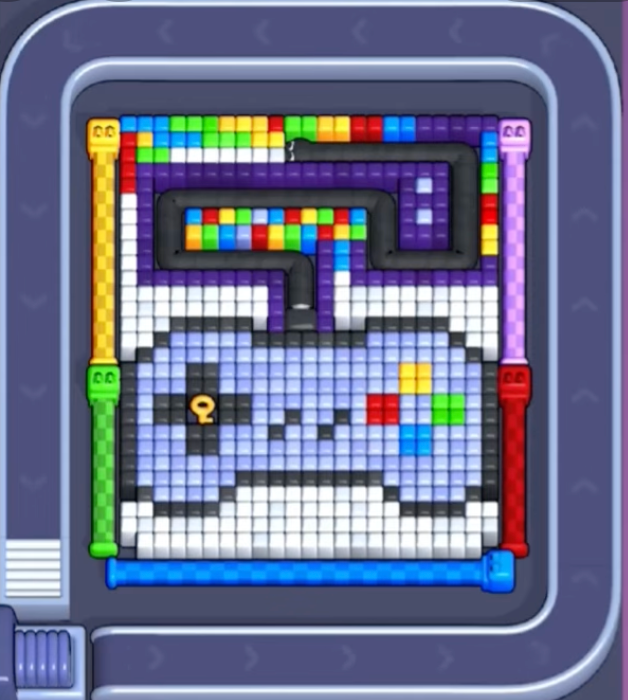Launch the green checkered shooter
The height and width of the screenshot is (700, 628).
click(103, 460)
